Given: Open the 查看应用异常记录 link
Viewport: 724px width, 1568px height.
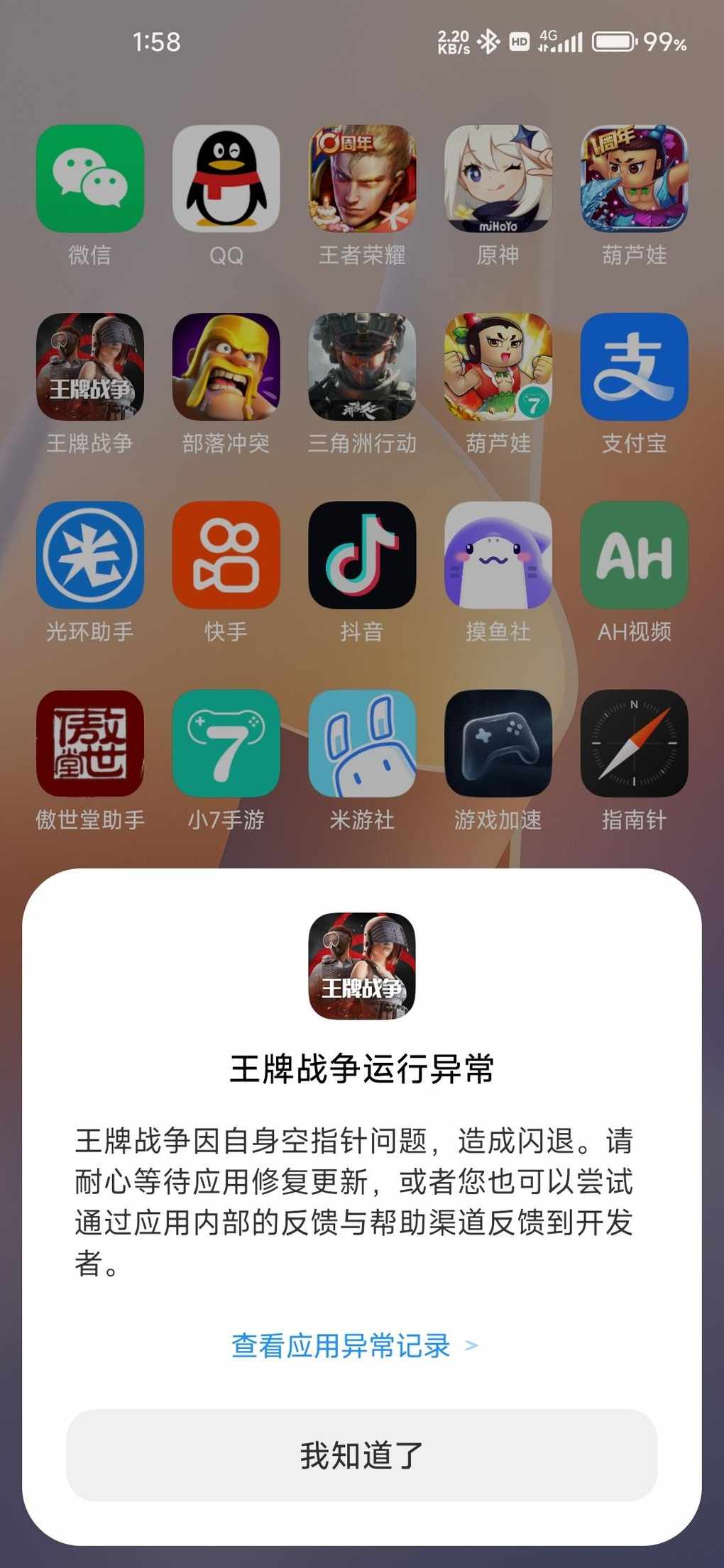Looking at the screenshot, I should [353, 1345].
